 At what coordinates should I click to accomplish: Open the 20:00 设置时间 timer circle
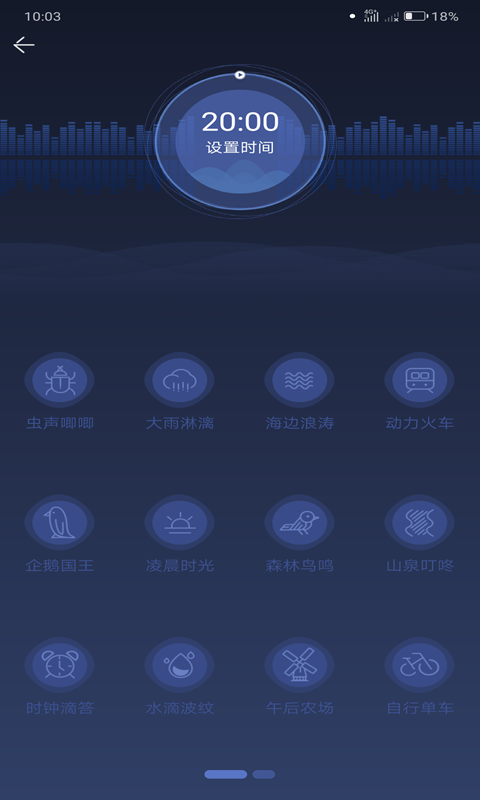tap(240, 142)
